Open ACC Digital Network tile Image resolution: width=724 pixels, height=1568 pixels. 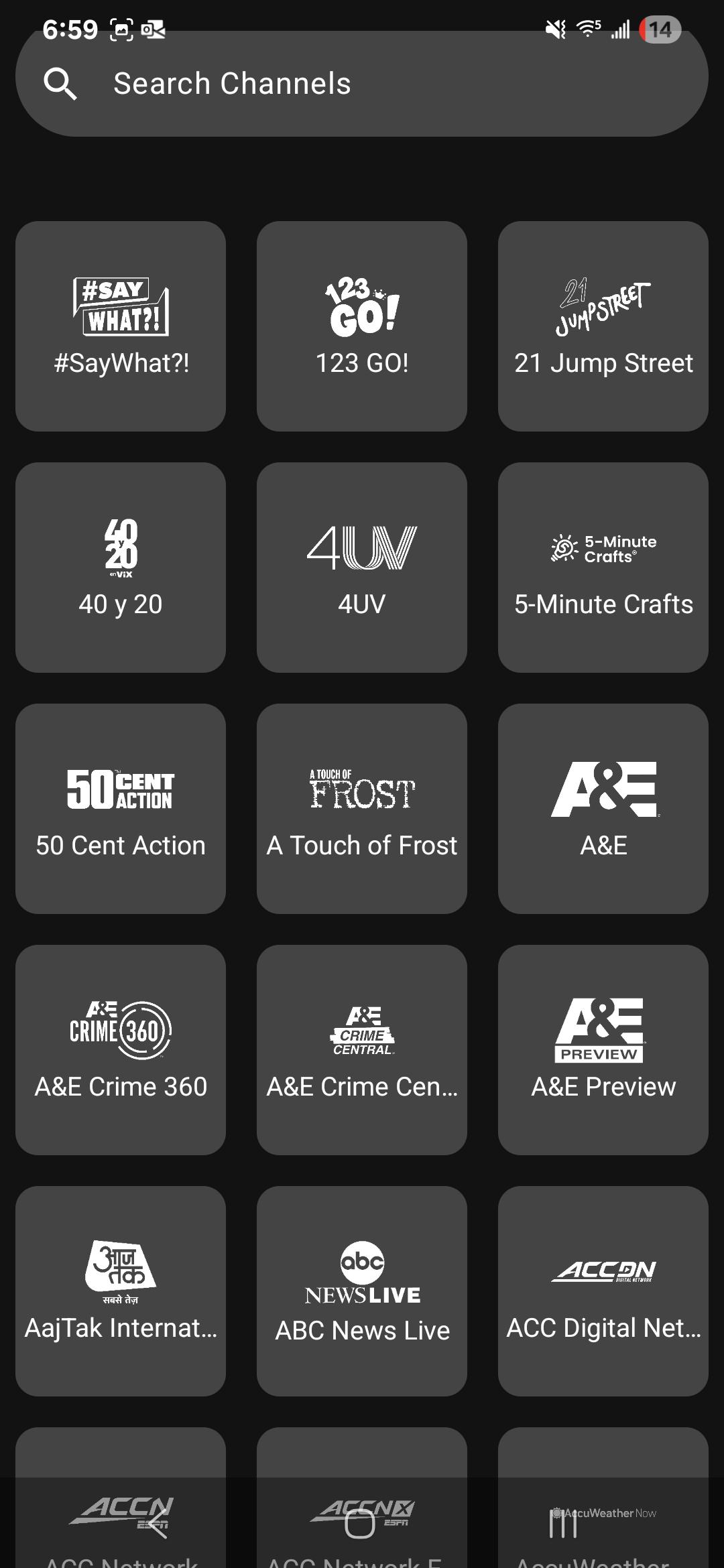point(603,1291)
